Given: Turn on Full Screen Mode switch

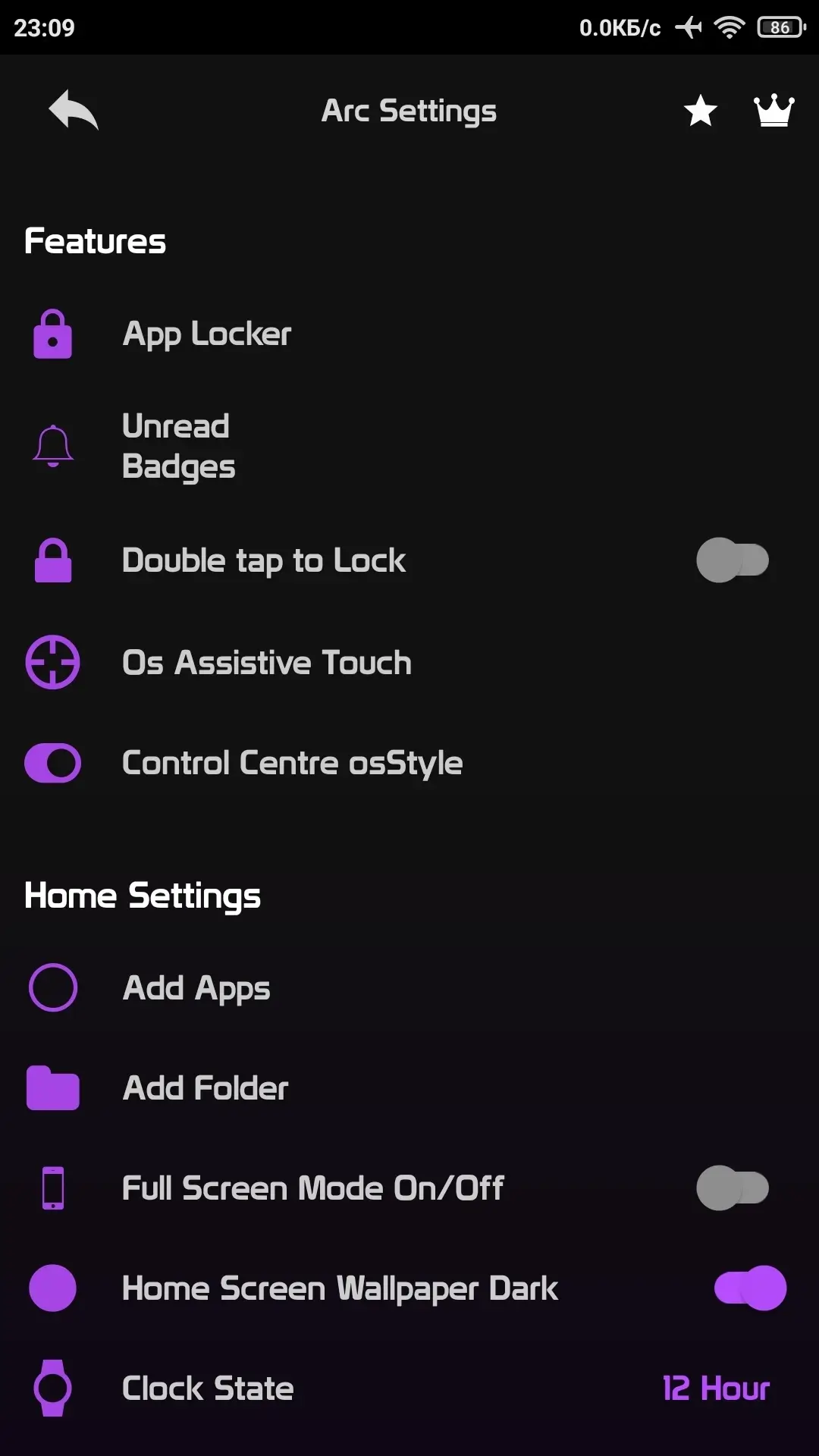Looking at the screenshot, I should coord(732,1188).
